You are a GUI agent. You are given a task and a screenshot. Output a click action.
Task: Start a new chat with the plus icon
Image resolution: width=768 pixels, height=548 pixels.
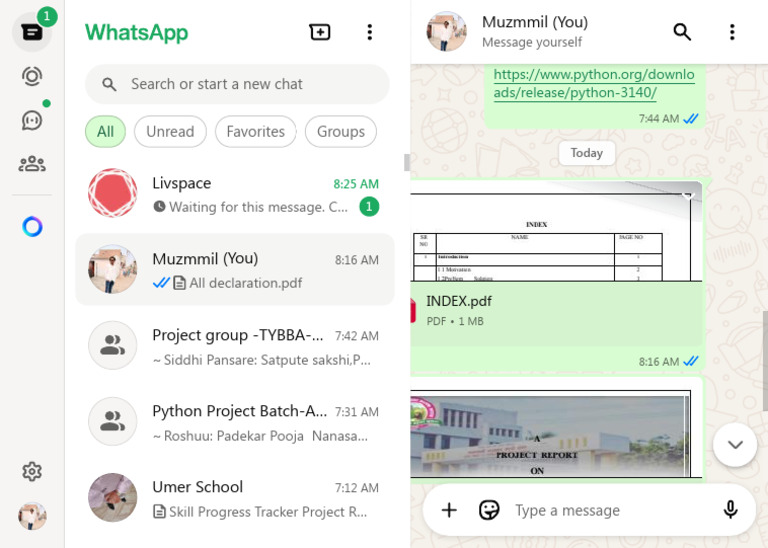tap(320, 32)
